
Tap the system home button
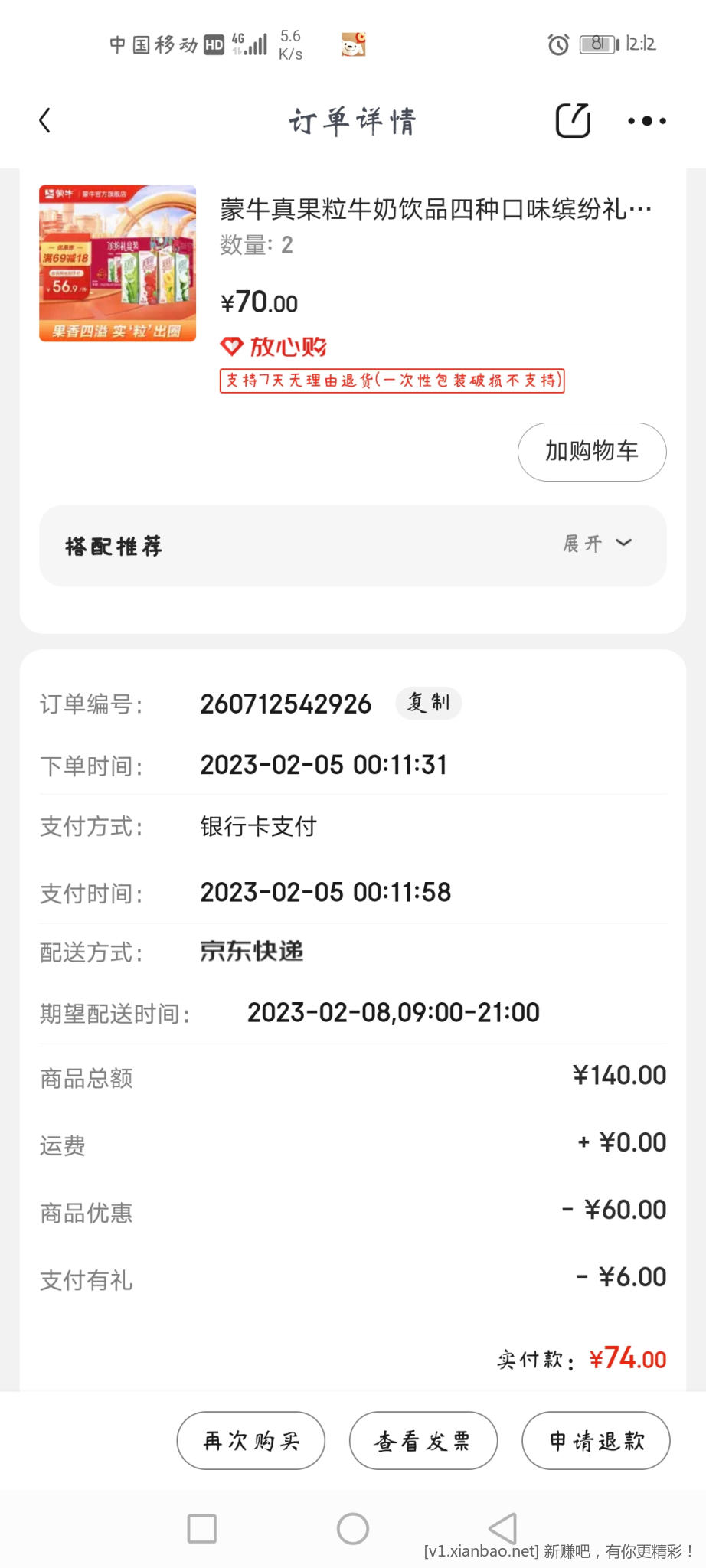pos(353,1529)
